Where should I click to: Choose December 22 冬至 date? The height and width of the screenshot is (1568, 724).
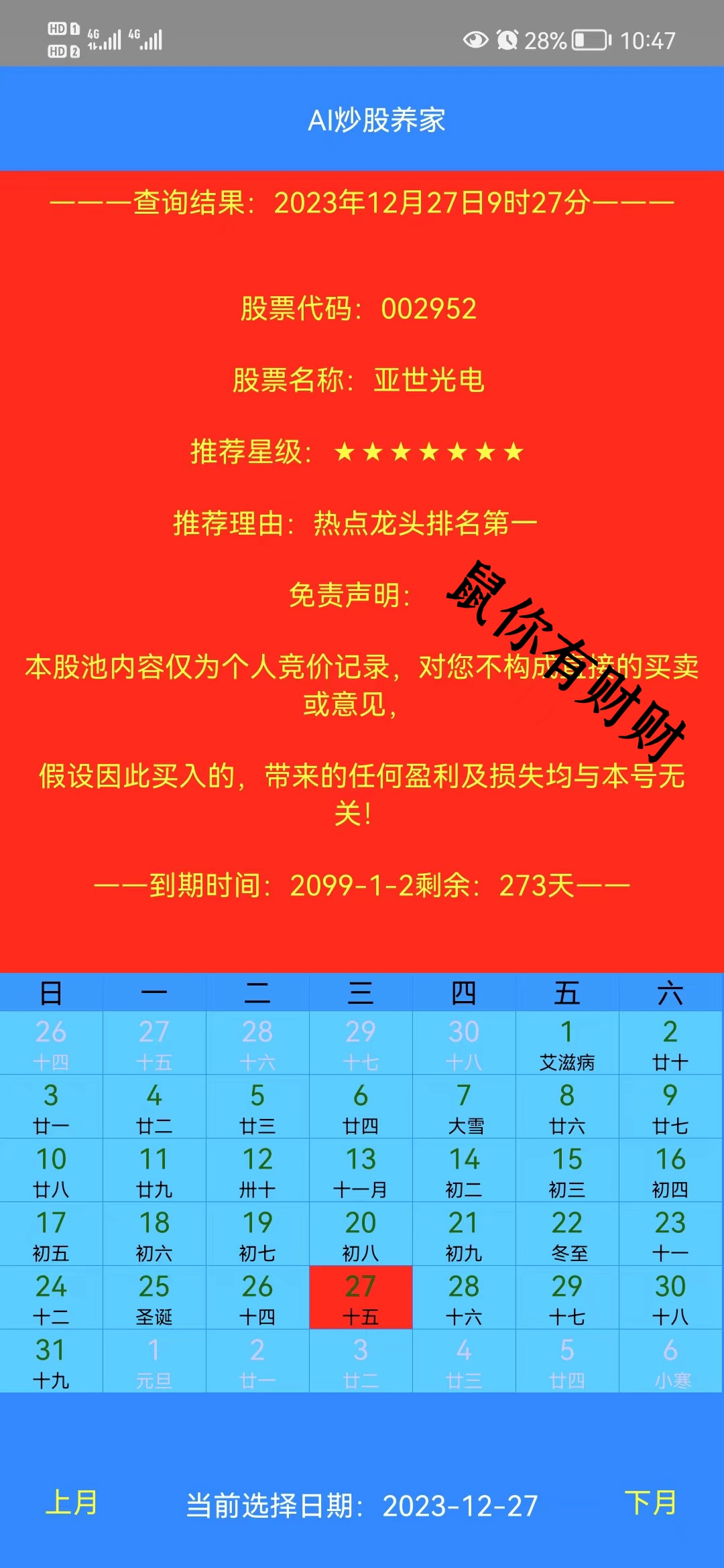pyautogui.click(x=567, y=1234)
